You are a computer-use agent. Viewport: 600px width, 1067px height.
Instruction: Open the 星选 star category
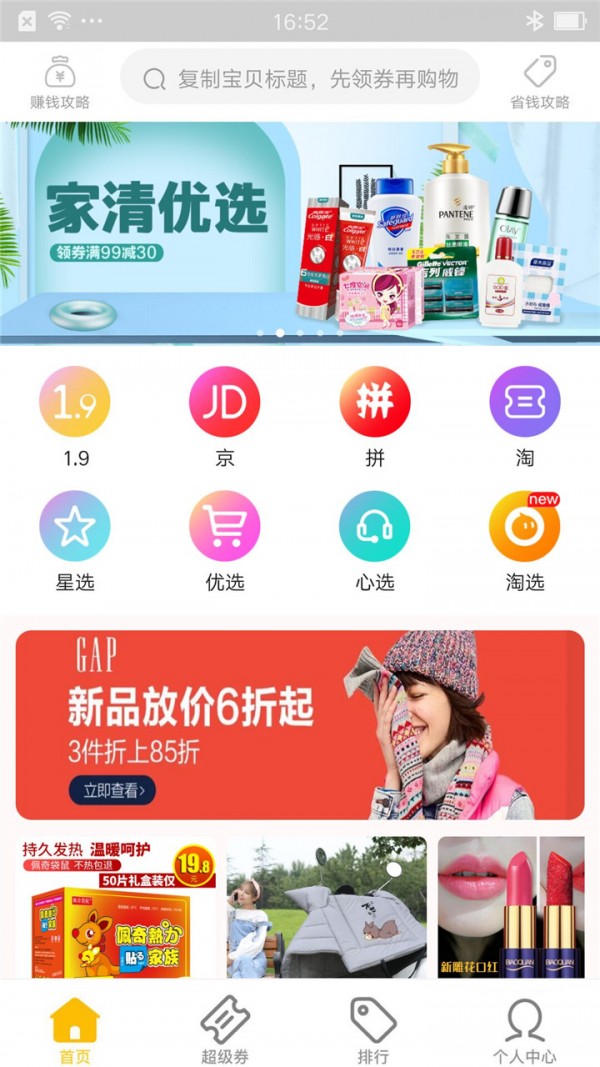click(75, 526)
